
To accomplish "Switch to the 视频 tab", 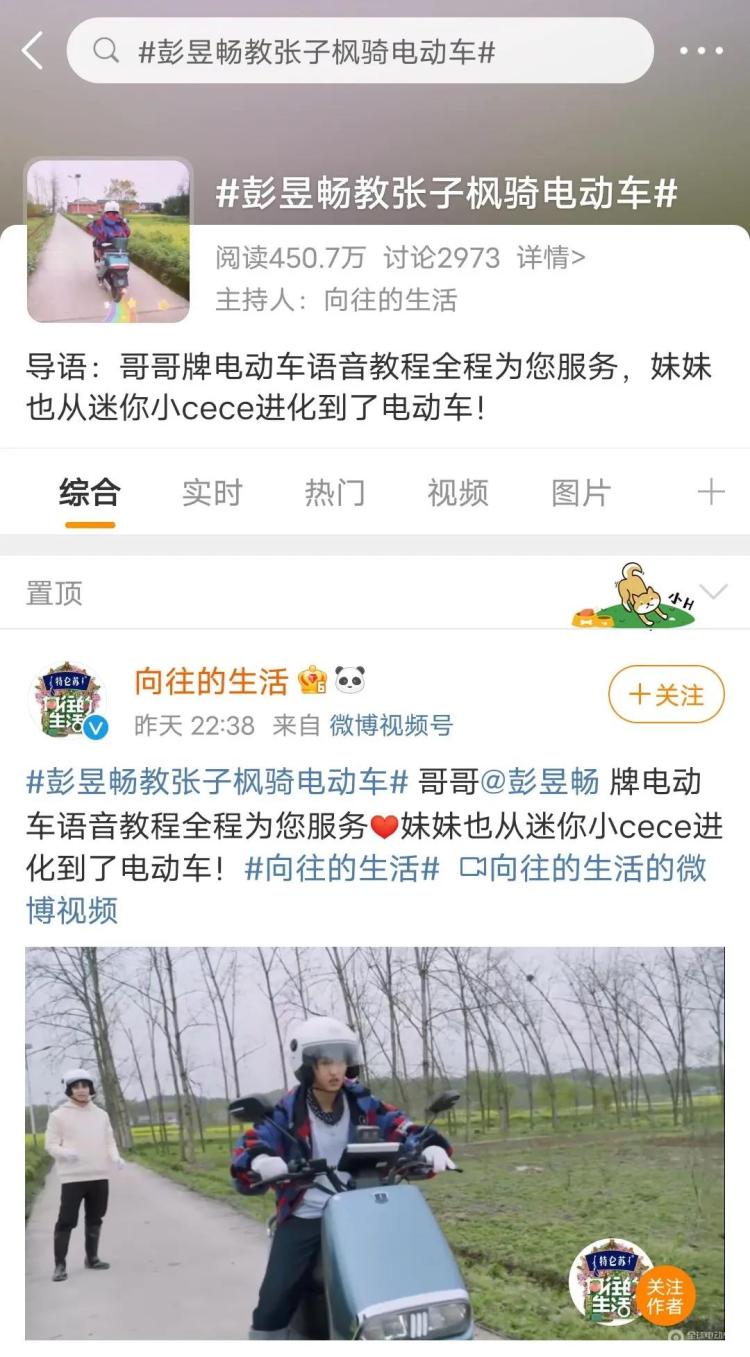I will pyautogui.click(x=459, y=492).
